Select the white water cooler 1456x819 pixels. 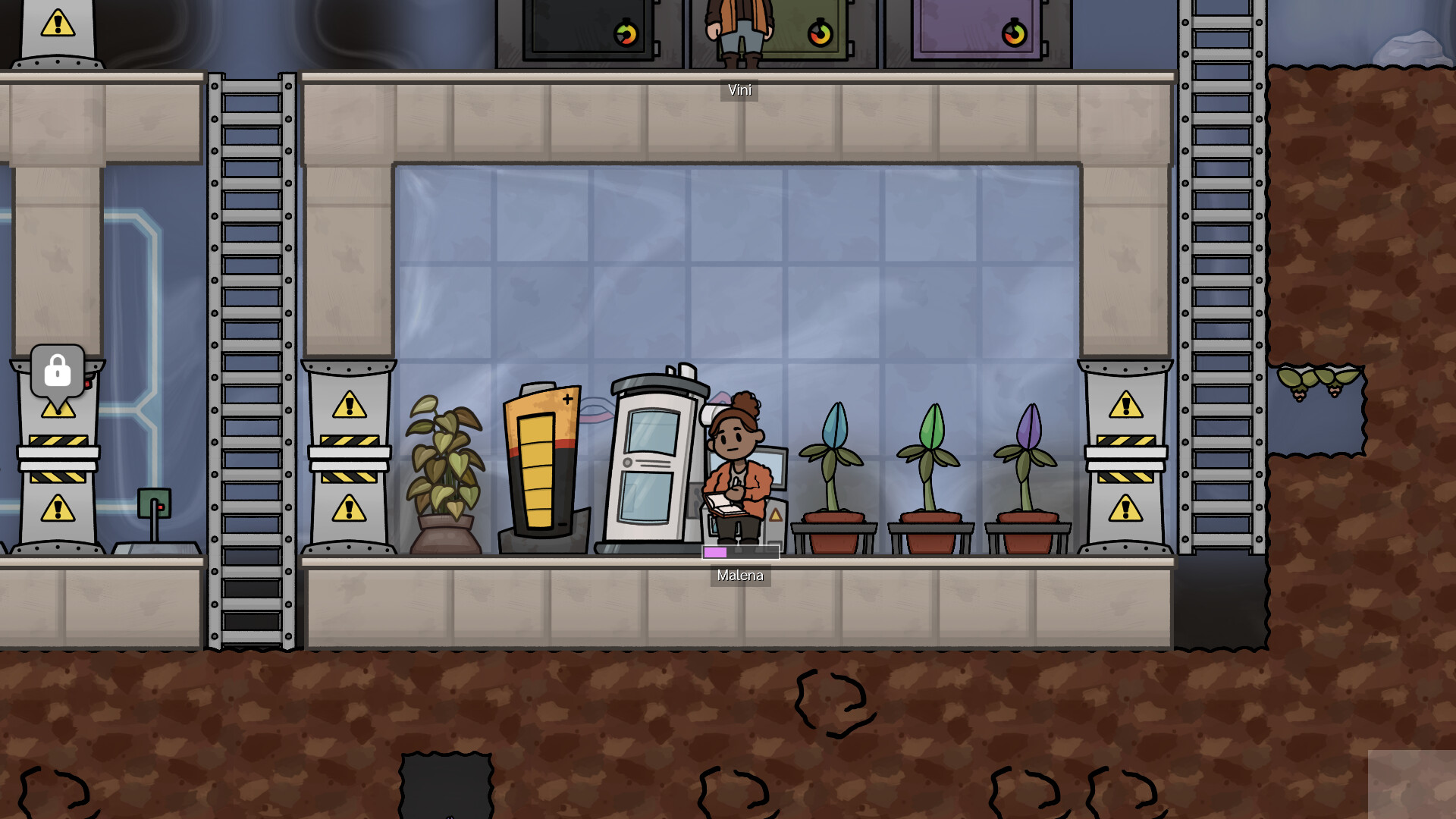pyautogui.click(x=651, y=463)
